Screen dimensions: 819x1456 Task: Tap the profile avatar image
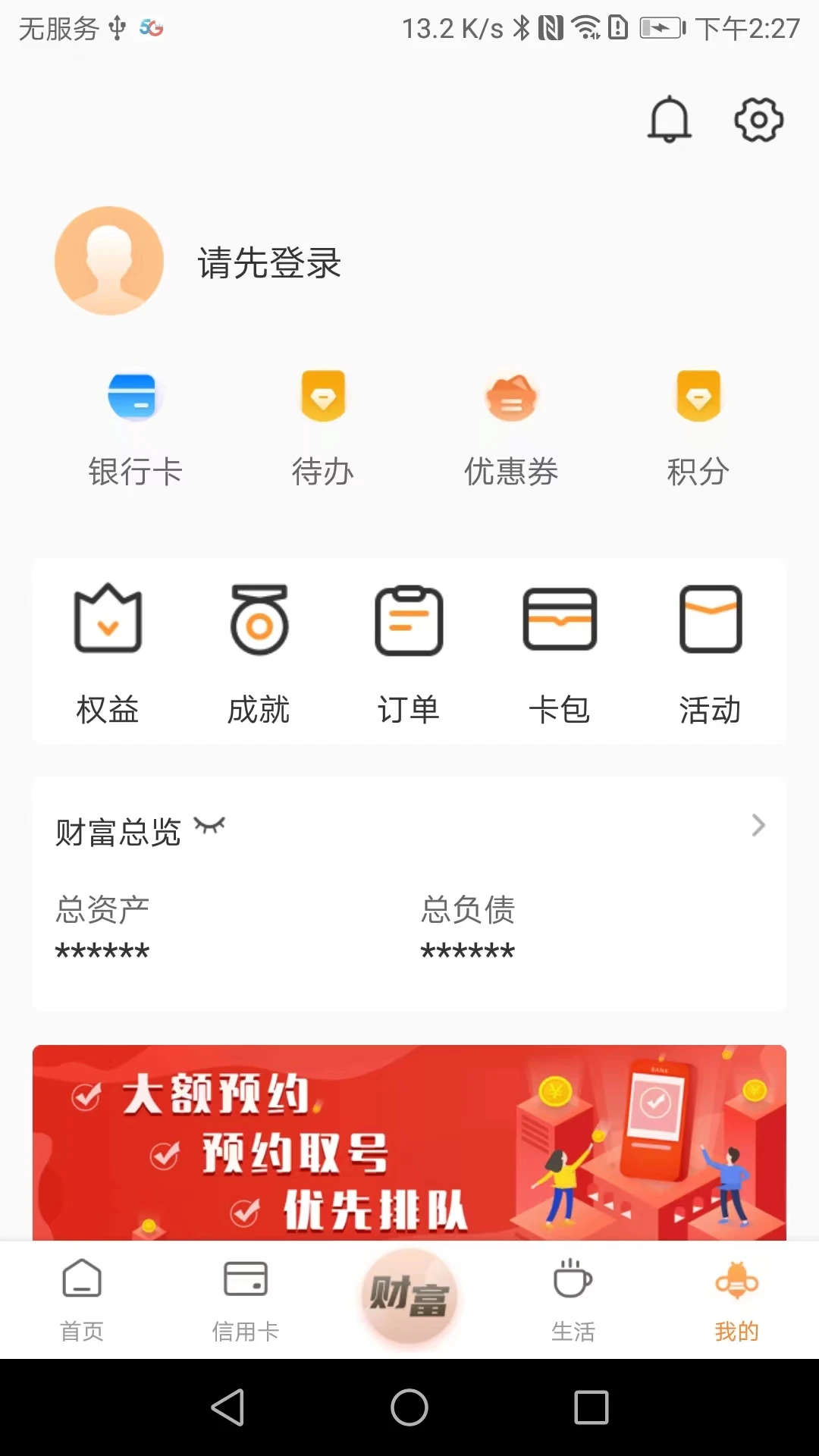pyautogui.click(x=108, y=261)
